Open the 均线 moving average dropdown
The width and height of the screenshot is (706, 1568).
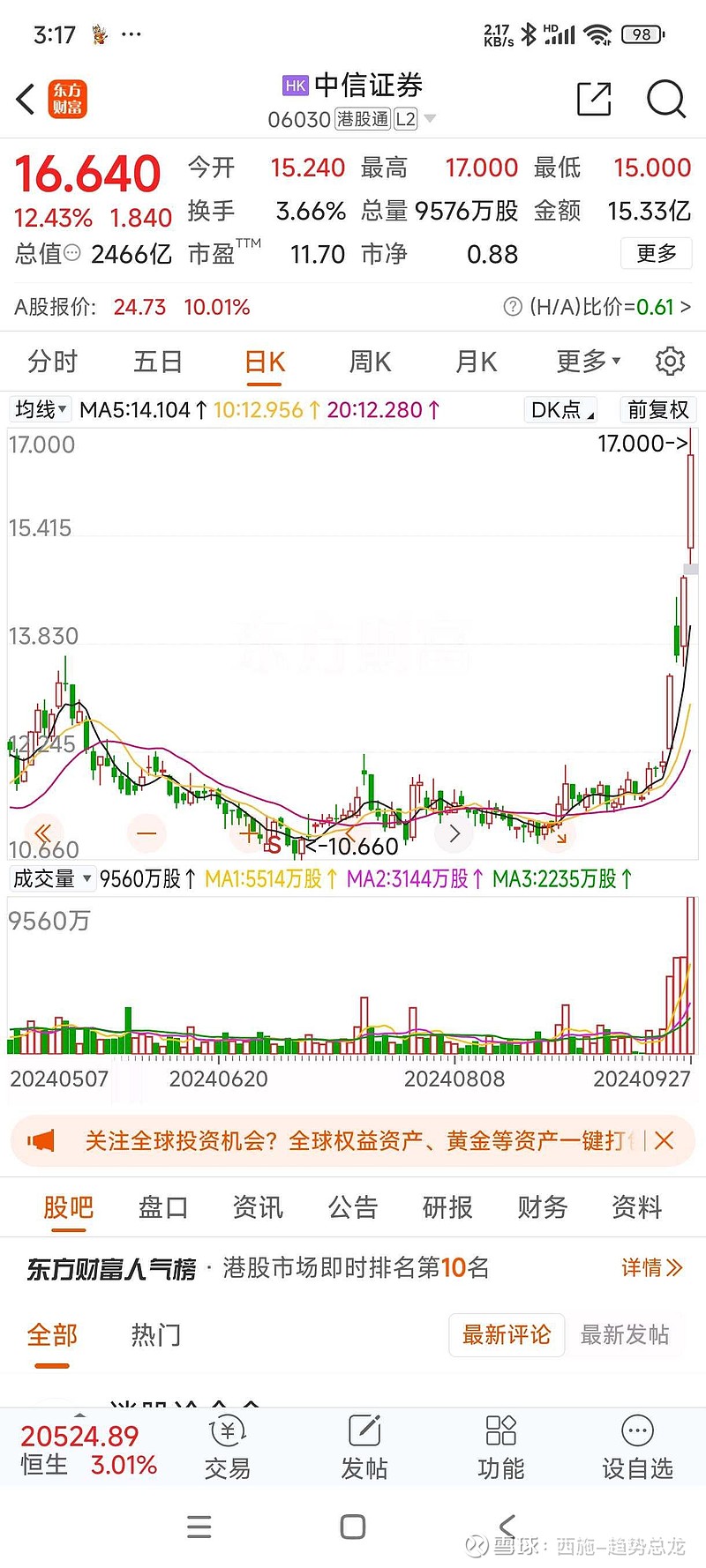pos(39,409)
